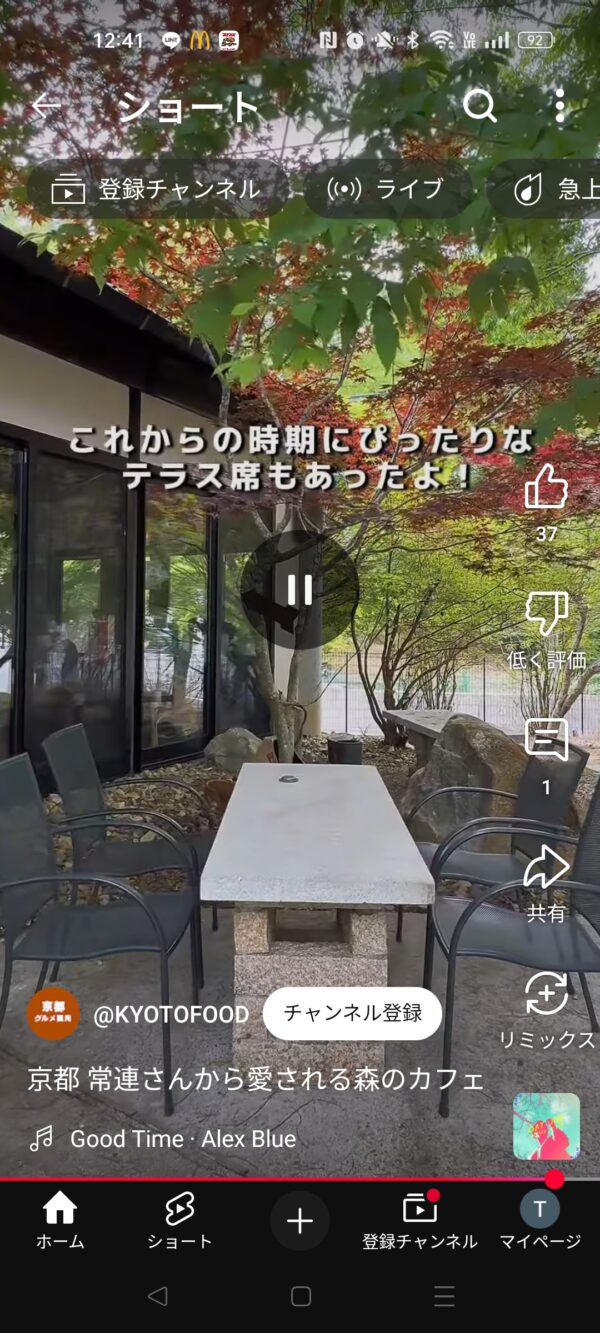Viewport: 600px width, 1333px height.
Task: Like this short video
Action: click(546, 488)
